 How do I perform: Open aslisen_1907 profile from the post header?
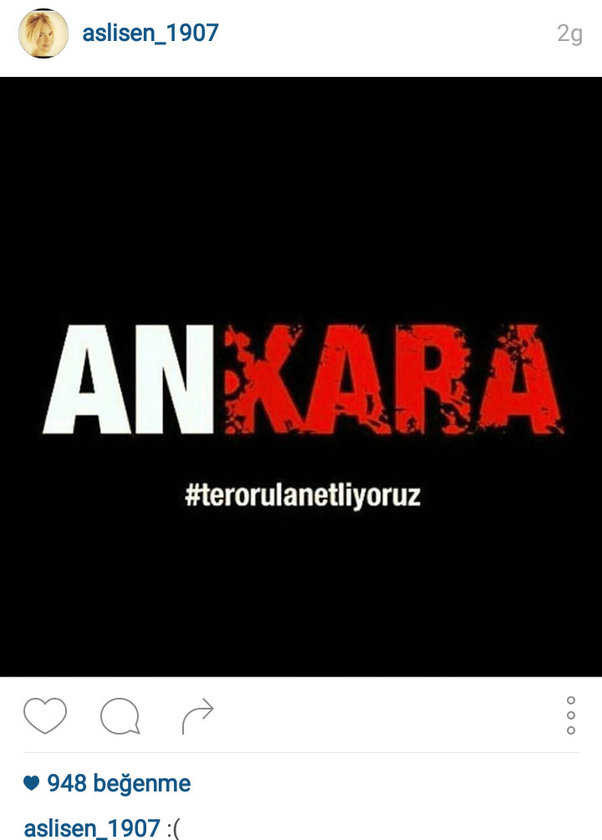pyautogui.click(x=151, y=33)
